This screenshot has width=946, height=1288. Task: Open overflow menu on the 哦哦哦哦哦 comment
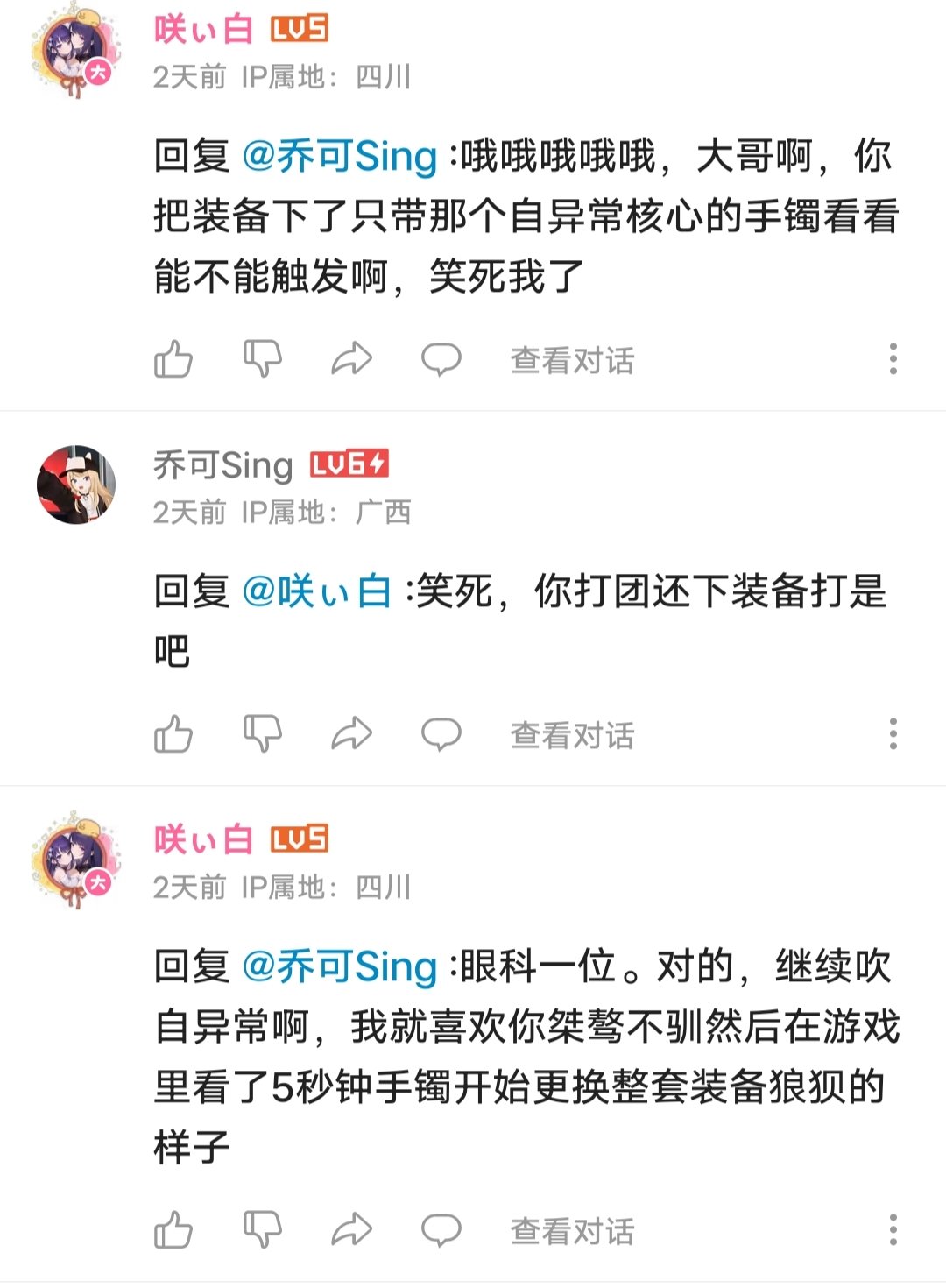(x=893, y=358)
